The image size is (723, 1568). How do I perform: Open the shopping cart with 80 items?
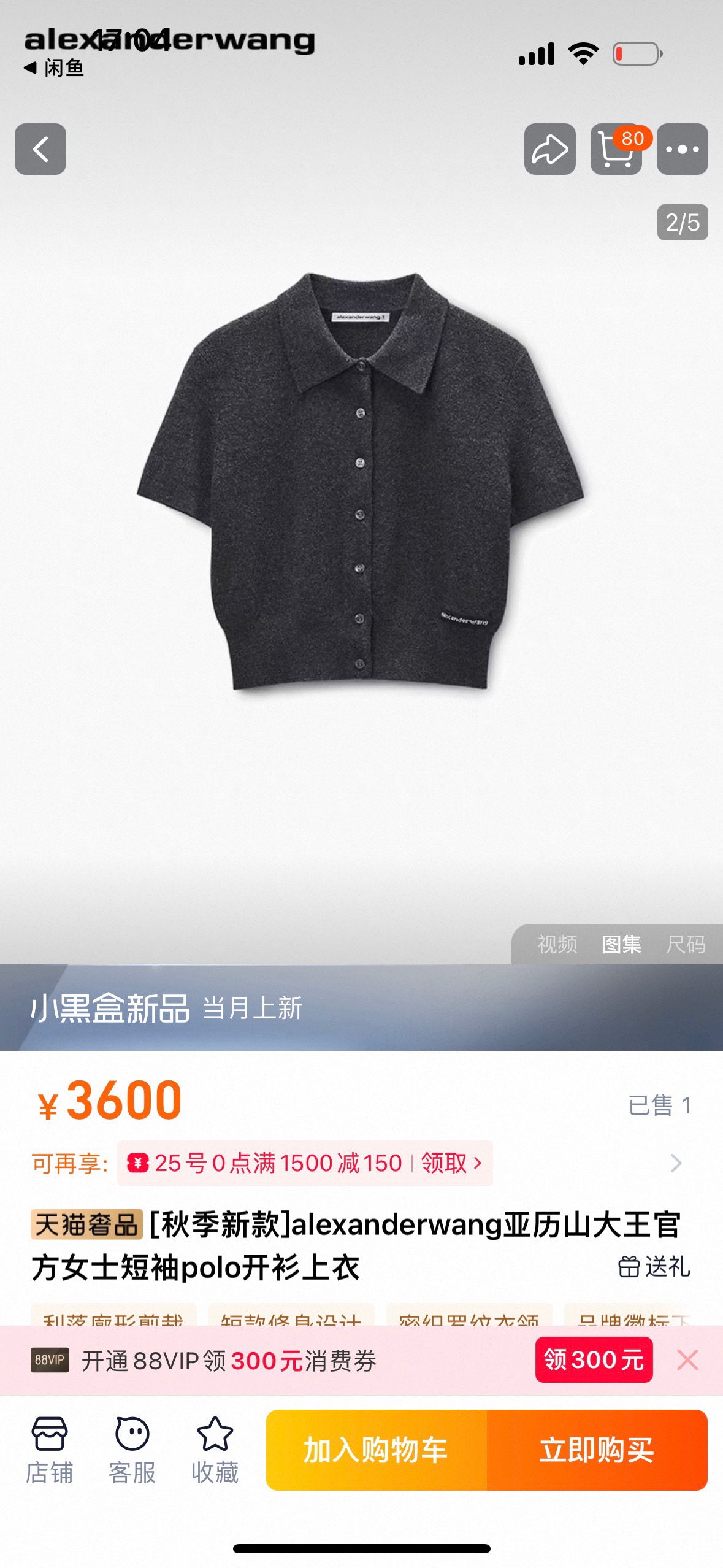click(x=616, y=149)
